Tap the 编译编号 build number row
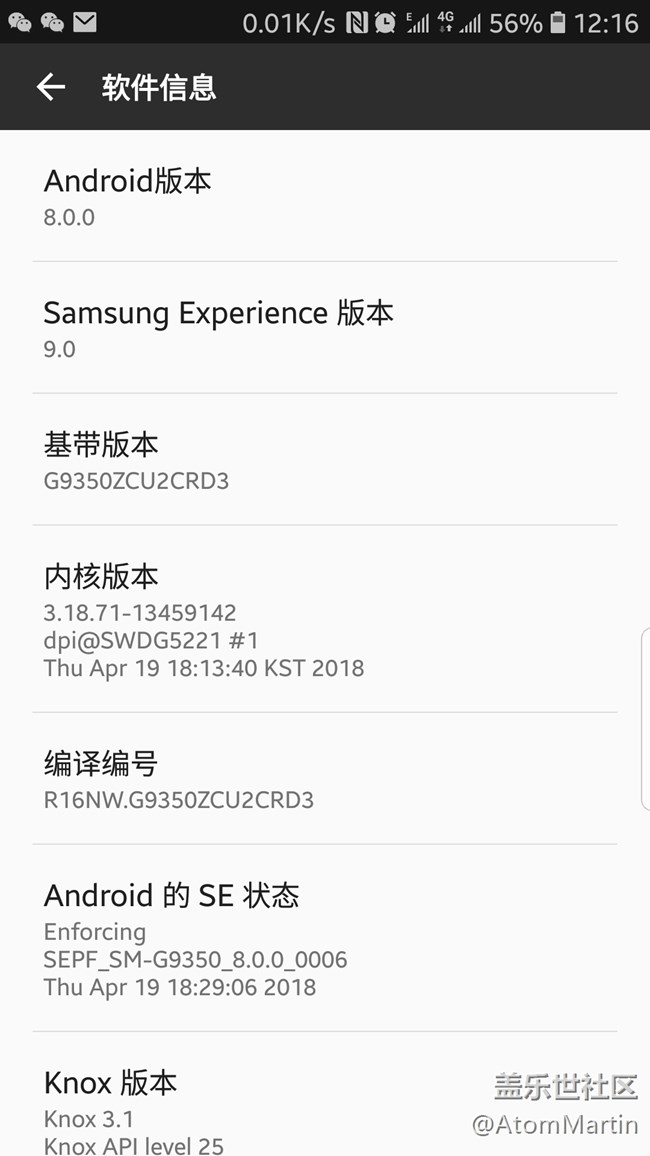 pos(324,780)
